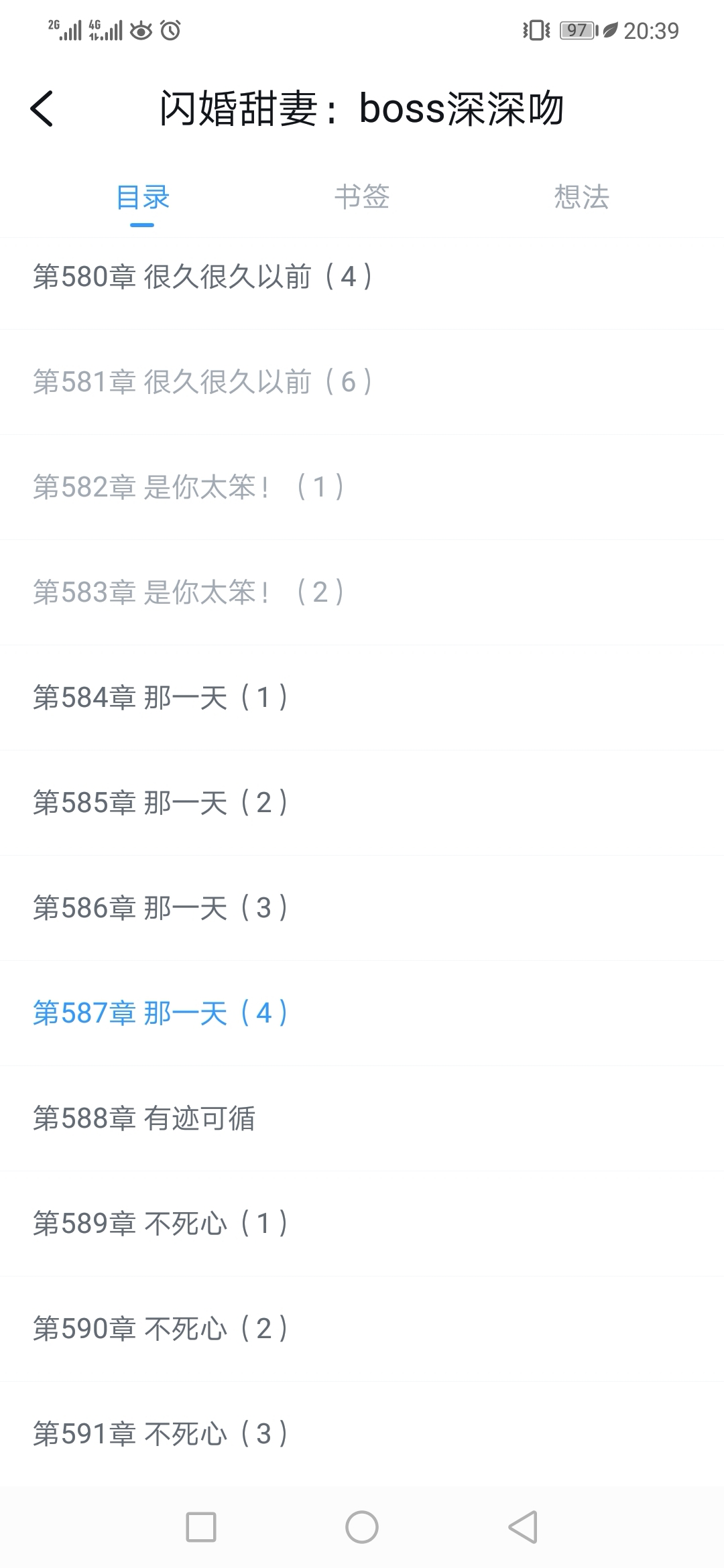
Task: Open chapter 第581章 很久很久以前（6）
Action: pos(204,382)
